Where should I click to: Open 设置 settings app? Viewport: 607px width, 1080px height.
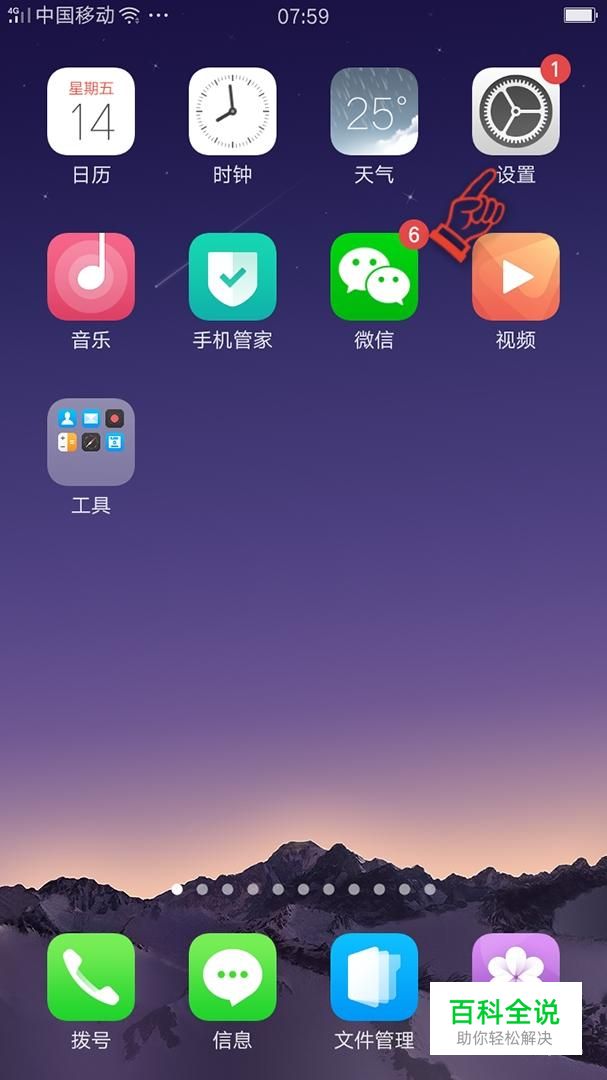(515, 111)
